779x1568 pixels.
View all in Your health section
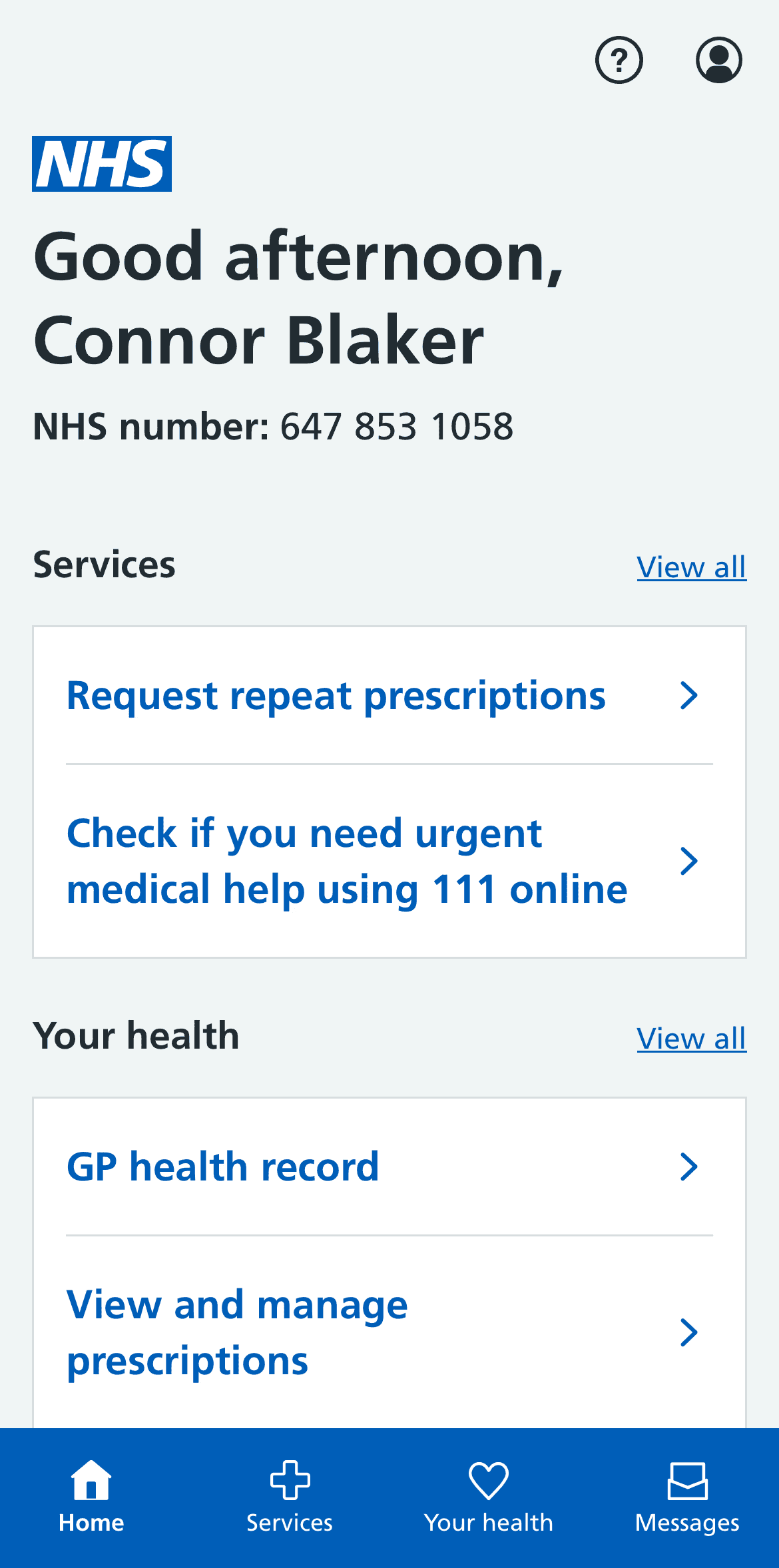click(690, 1039)
